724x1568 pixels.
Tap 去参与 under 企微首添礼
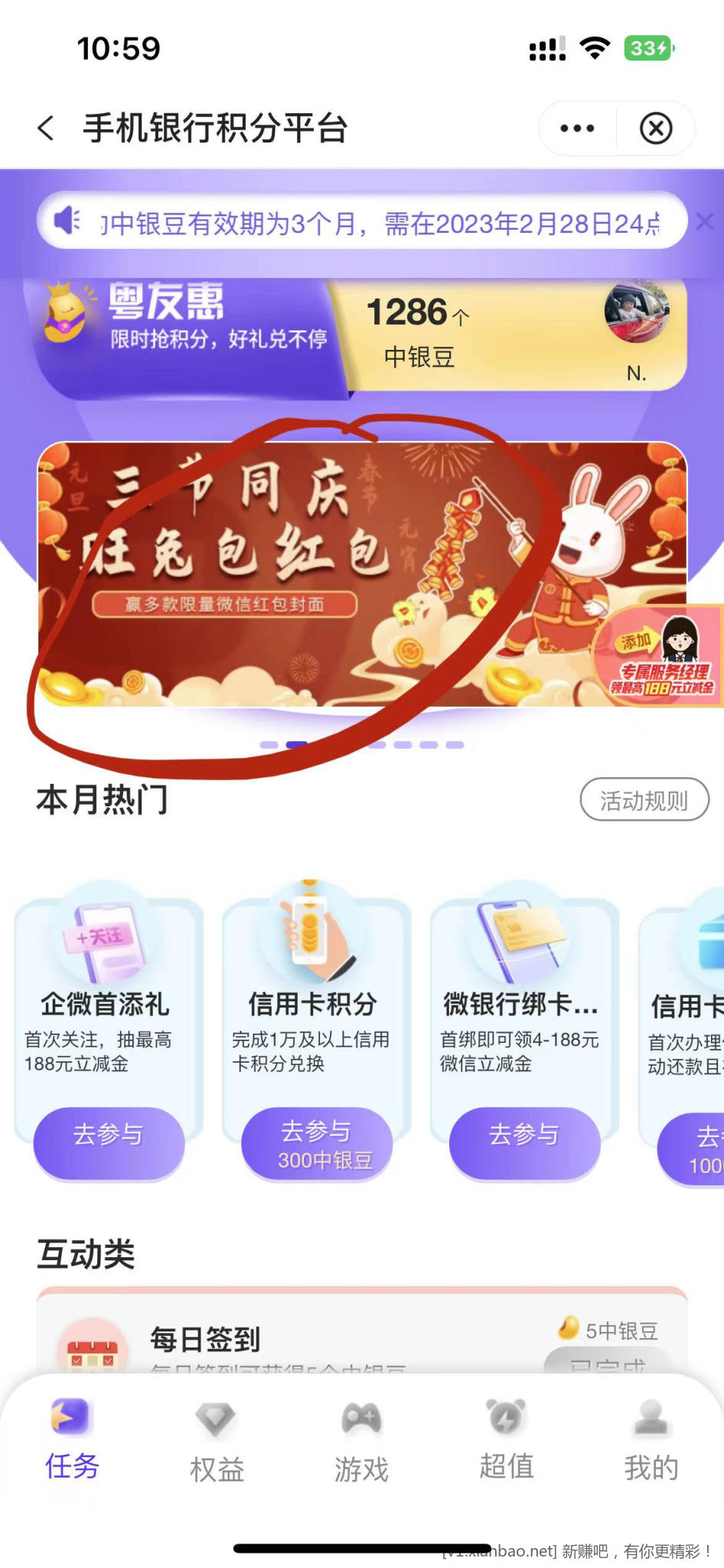click(x=109, y=1135)
